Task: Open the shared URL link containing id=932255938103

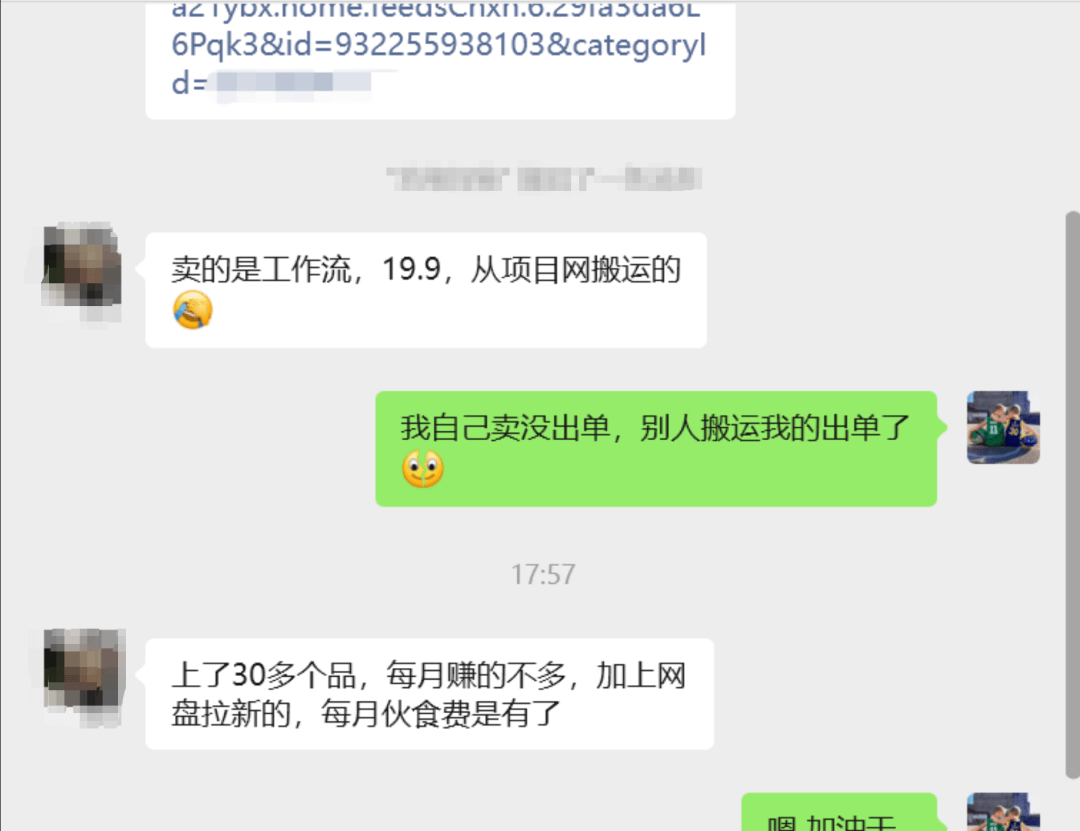Action: coord(438,47)
